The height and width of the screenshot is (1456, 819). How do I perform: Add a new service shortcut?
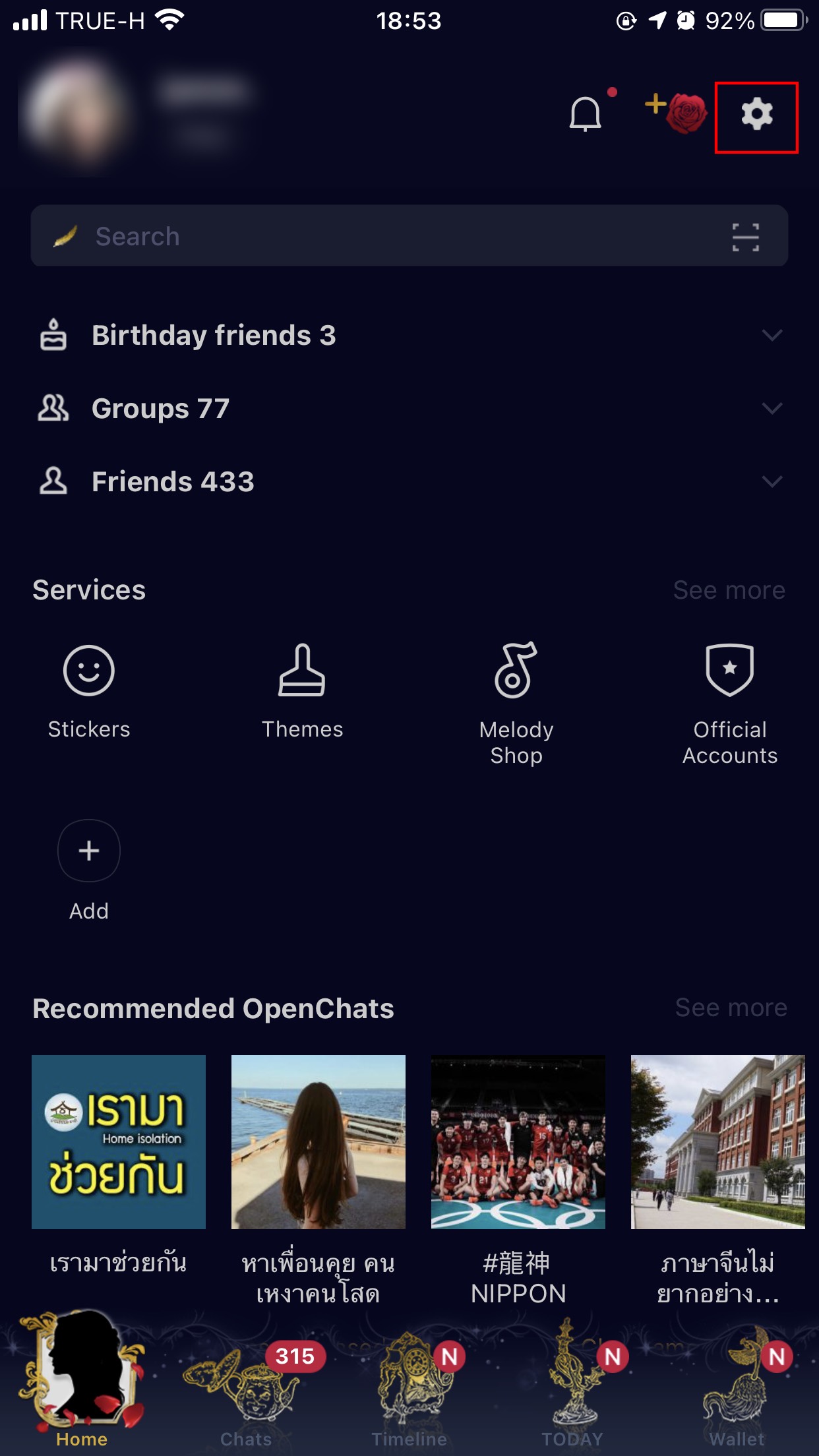coord(89,851)
